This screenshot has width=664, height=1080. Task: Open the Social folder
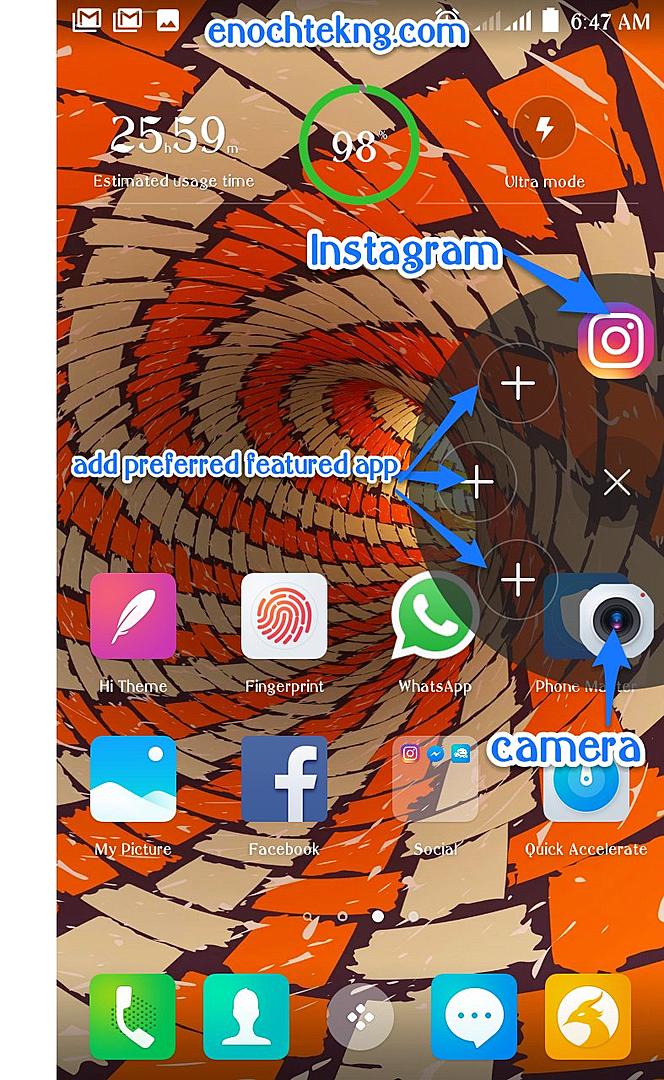pos(435,779)
